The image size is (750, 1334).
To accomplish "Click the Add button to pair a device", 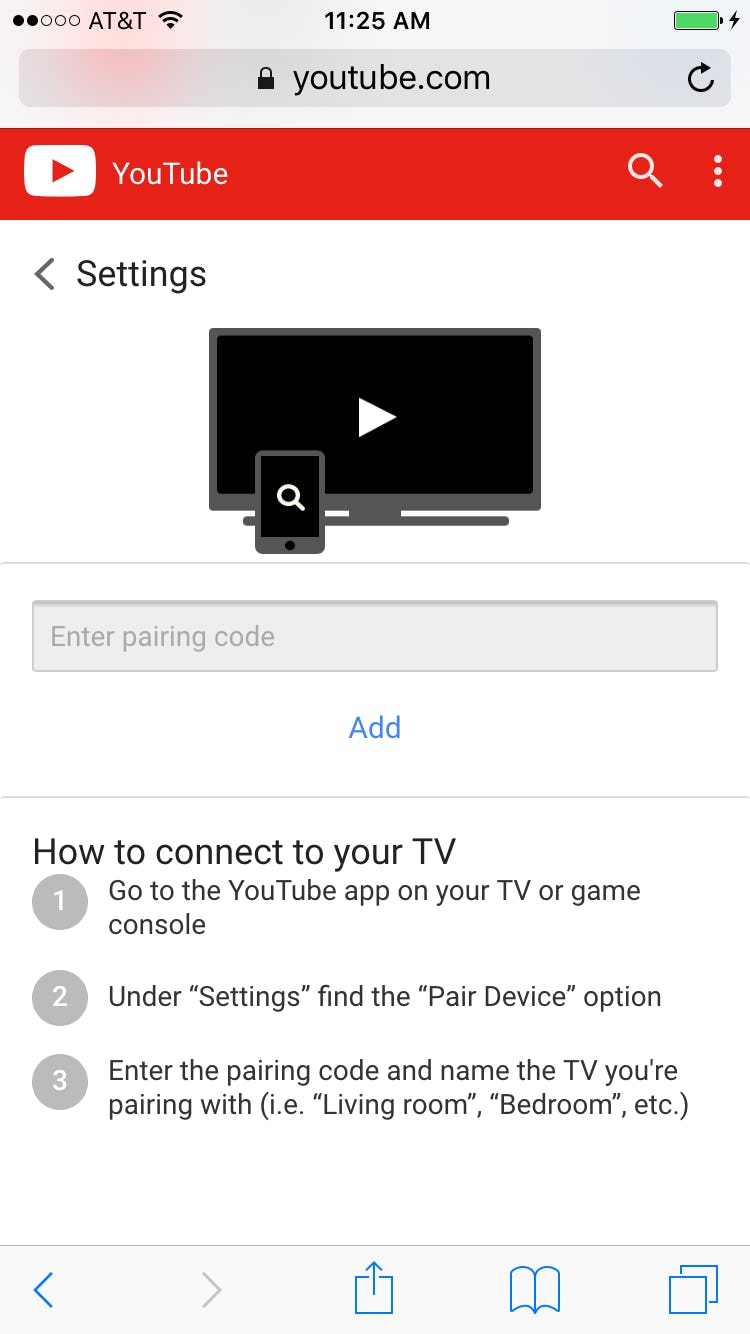I will pos(375,727).
